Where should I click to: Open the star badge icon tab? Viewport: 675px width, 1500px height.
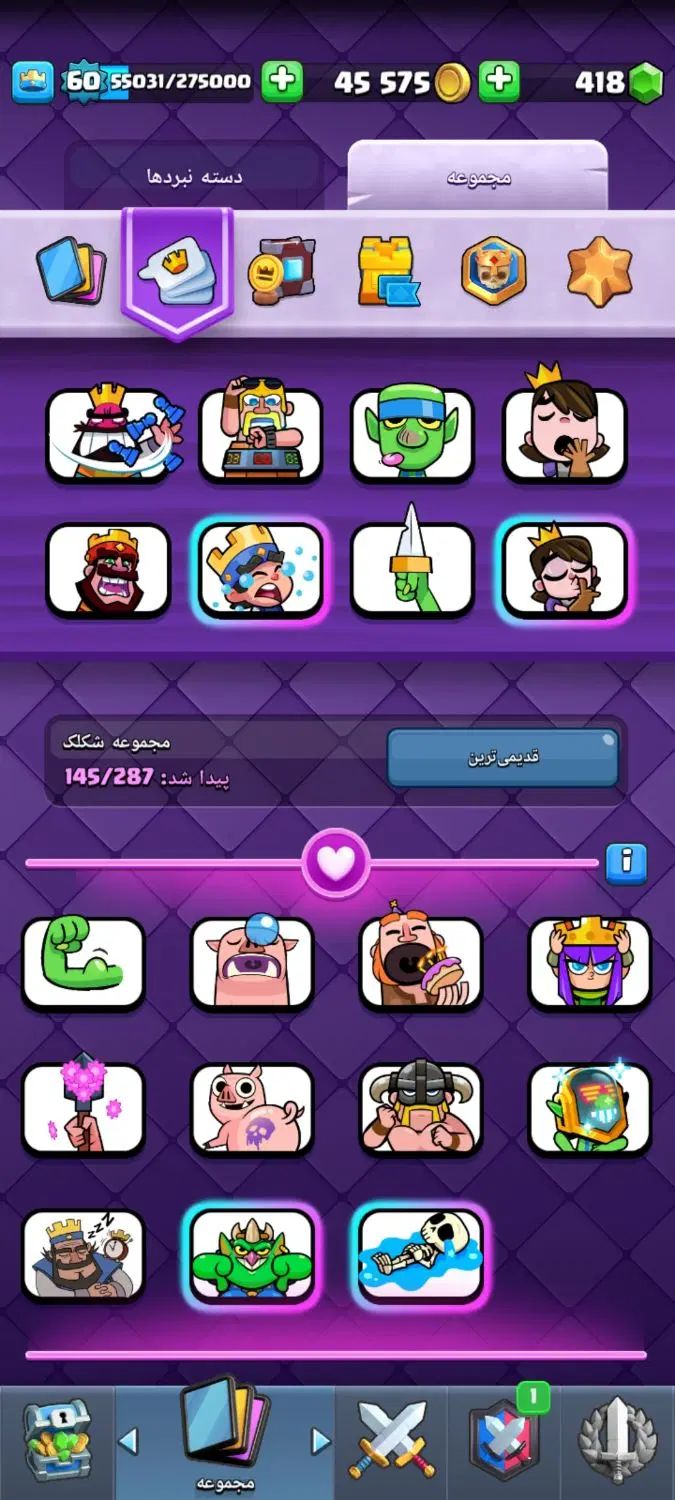tap(599, 270)
